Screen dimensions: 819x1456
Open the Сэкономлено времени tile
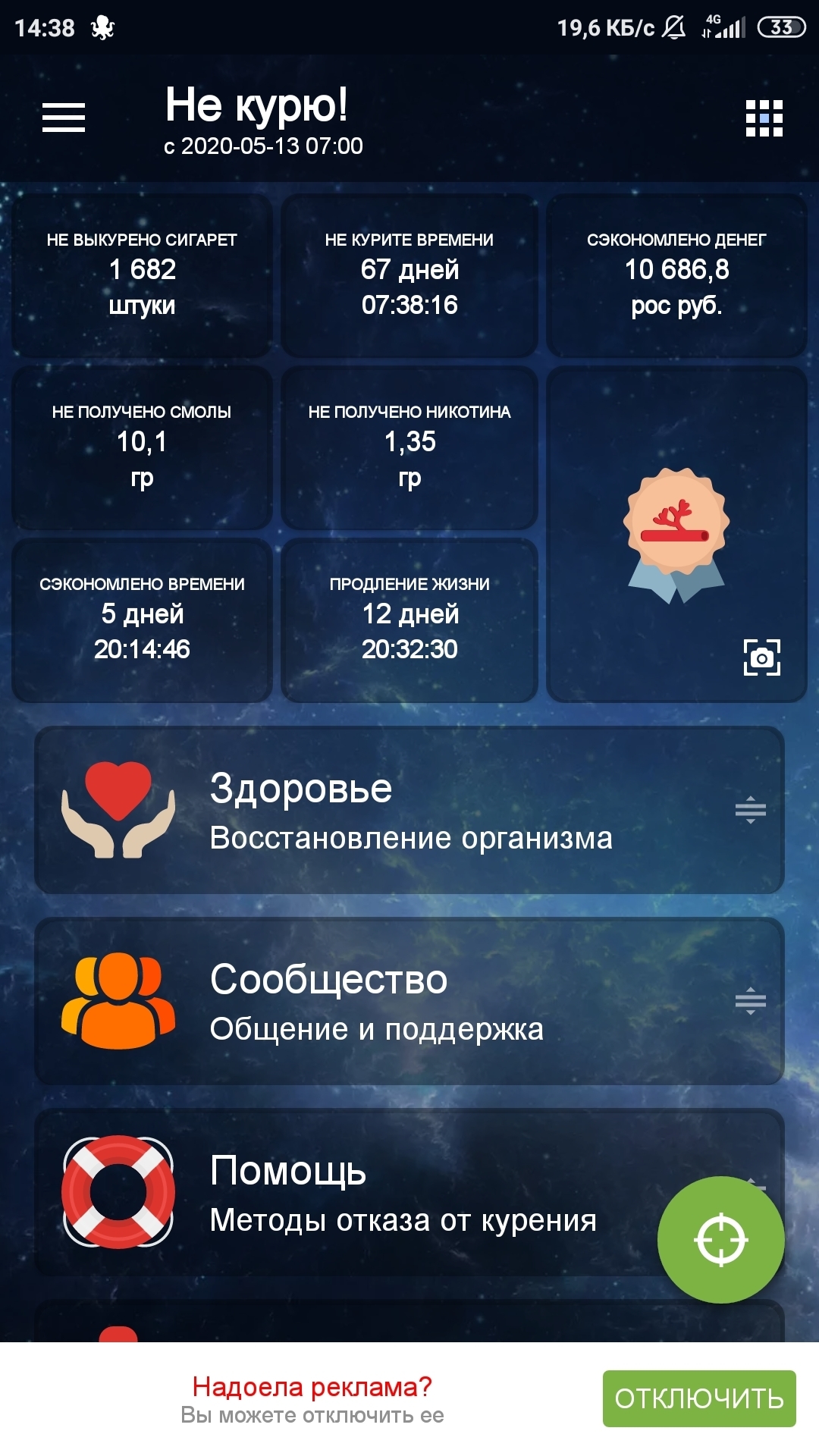pos(142,619)
